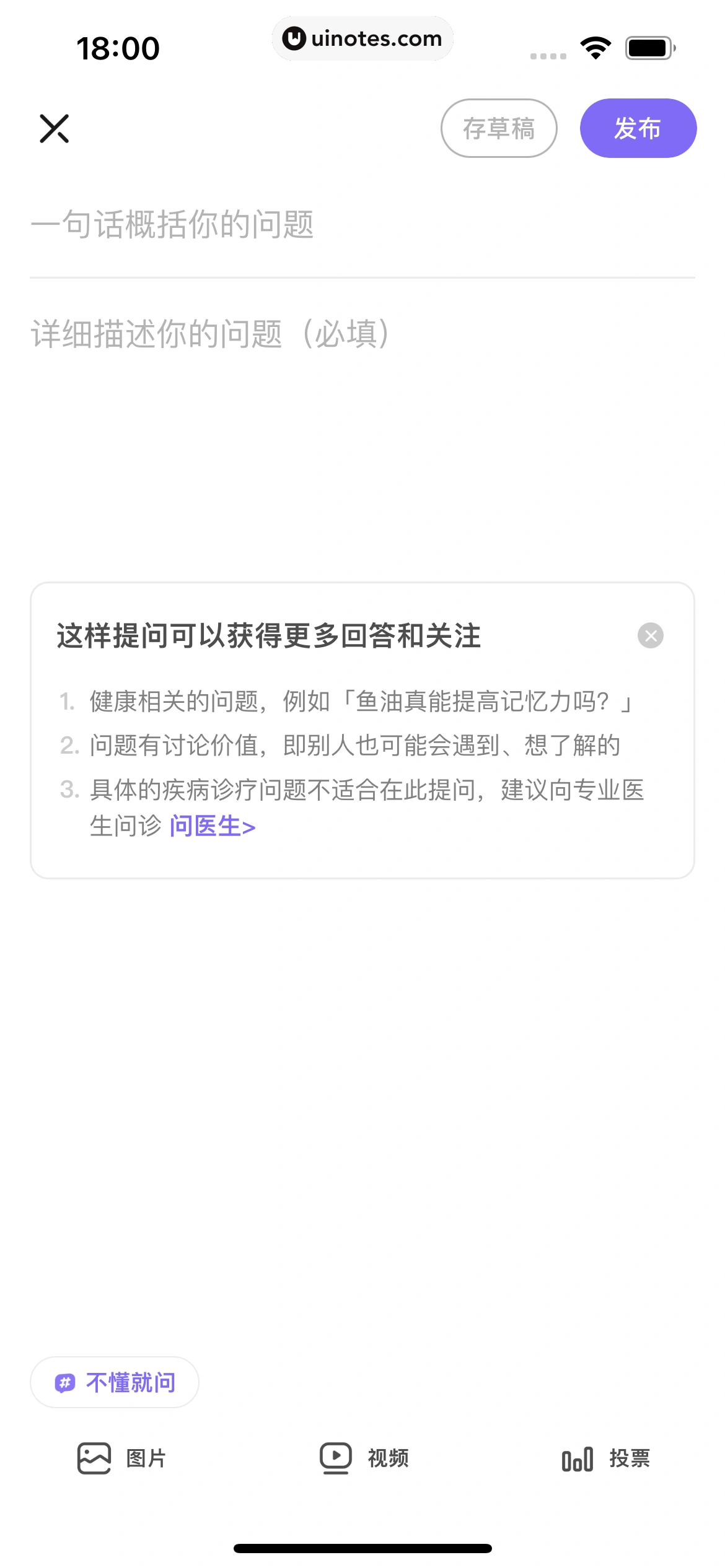Tap the 存草稿 save draft button
Viewport: 725px width, 1568px height.
tap(498, 128)
